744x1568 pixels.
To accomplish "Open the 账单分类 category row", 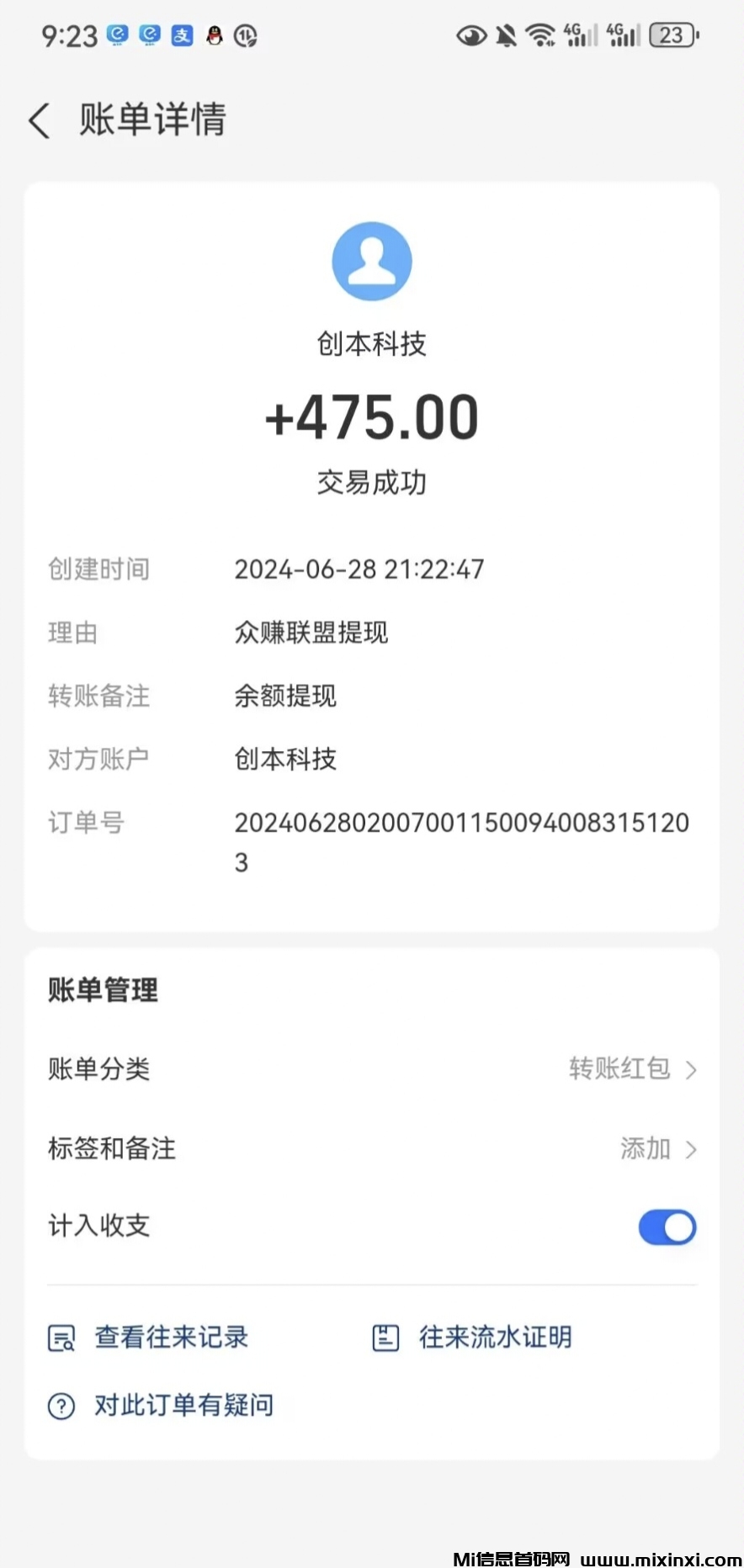I will coord(371,1069).
